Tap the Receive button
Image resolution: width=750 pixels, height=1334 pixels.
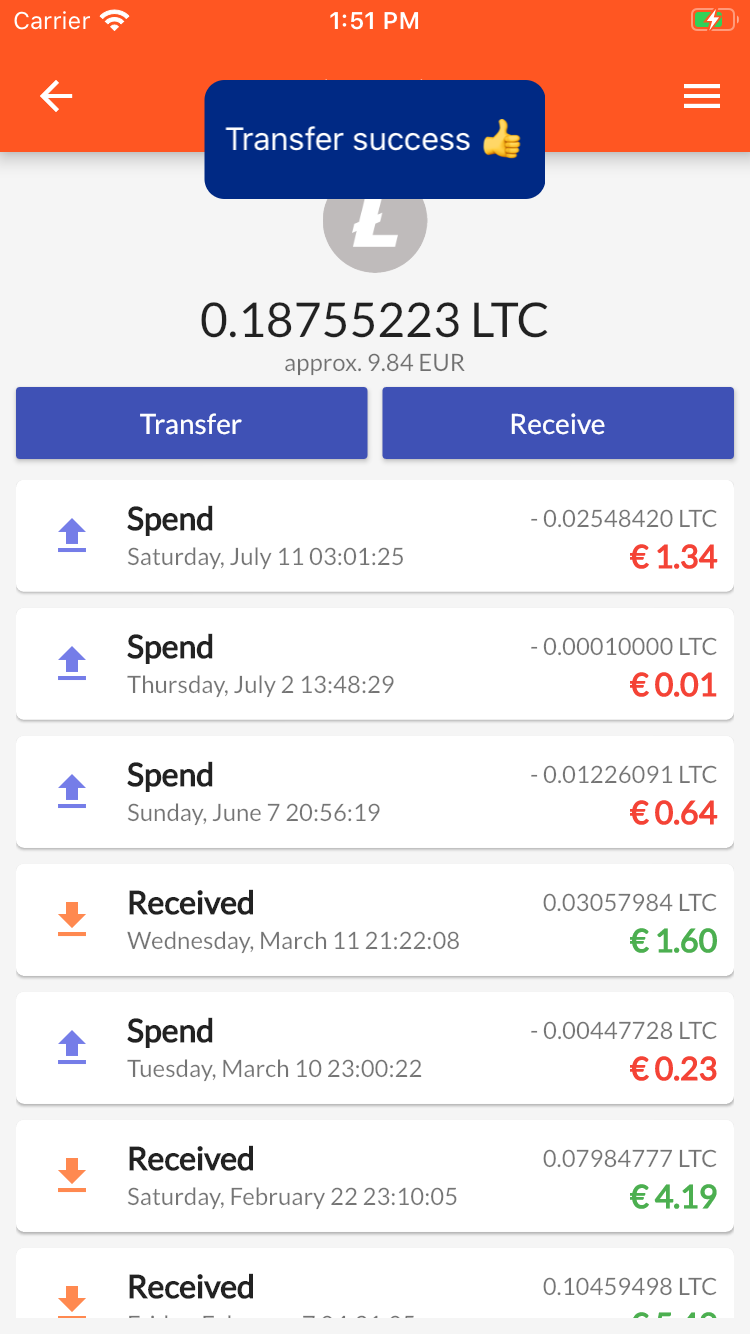pyautogui.click(x=558, y=423)
